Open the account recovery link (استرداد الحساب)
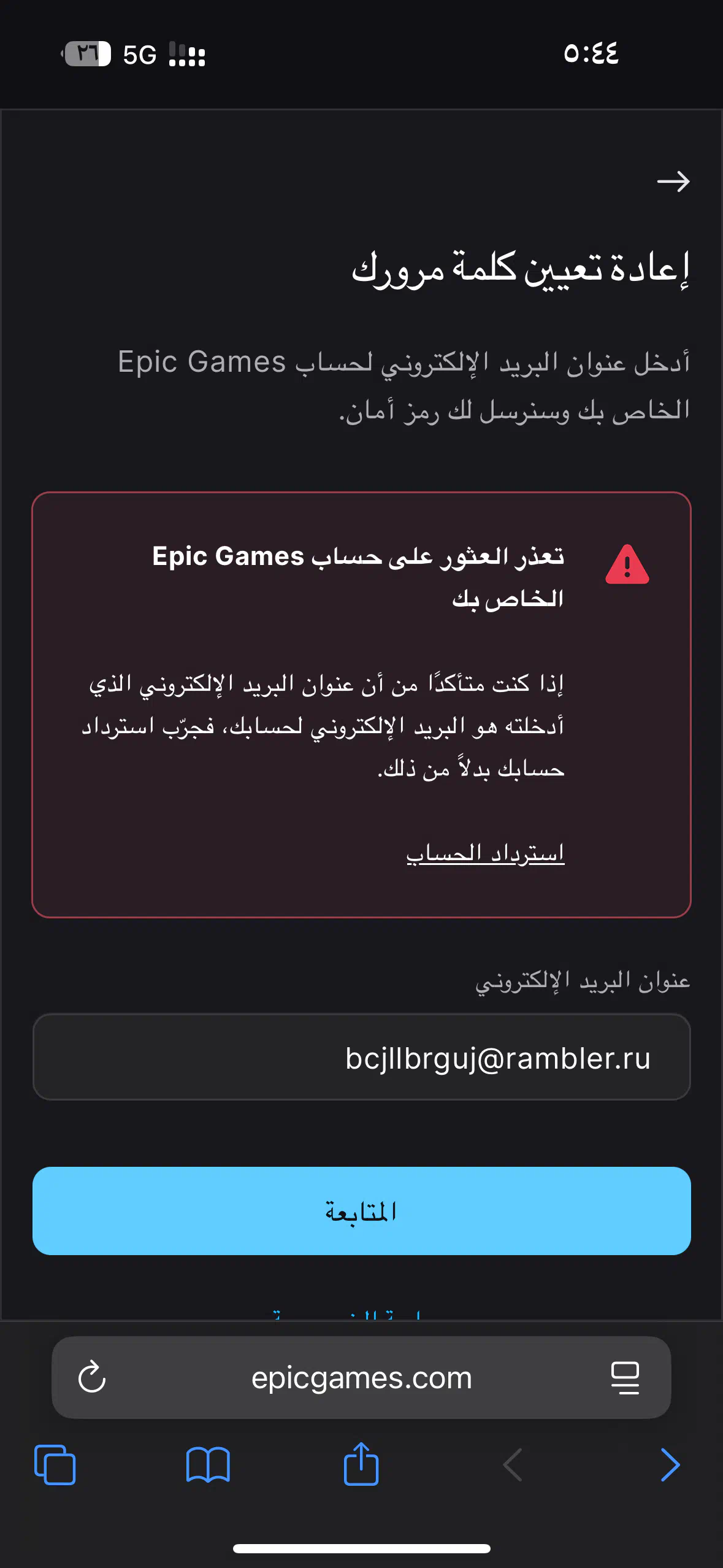This screenshot has height=1568, width=723. click(485, 853)
